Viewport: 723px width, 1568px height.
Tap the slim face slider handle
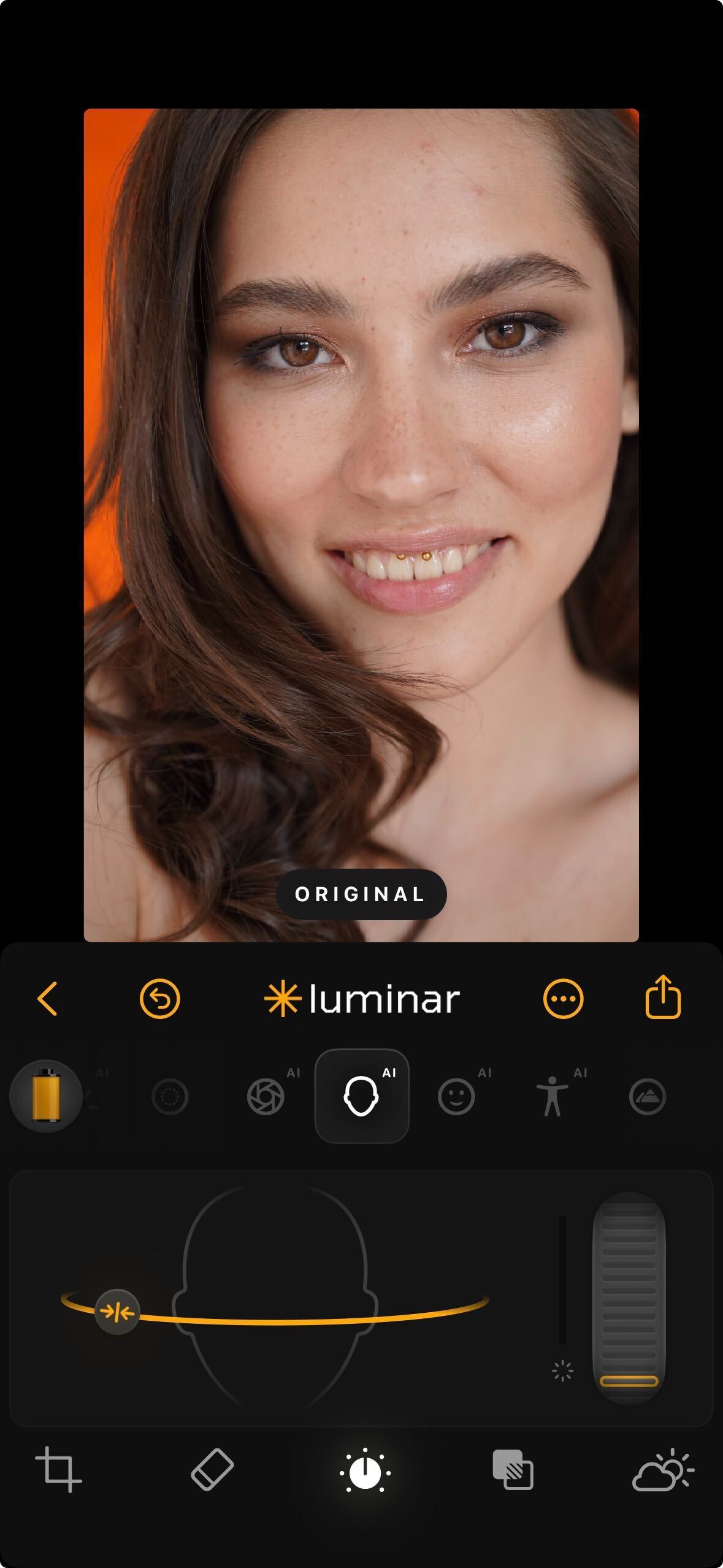click(x=117, y=1312)
